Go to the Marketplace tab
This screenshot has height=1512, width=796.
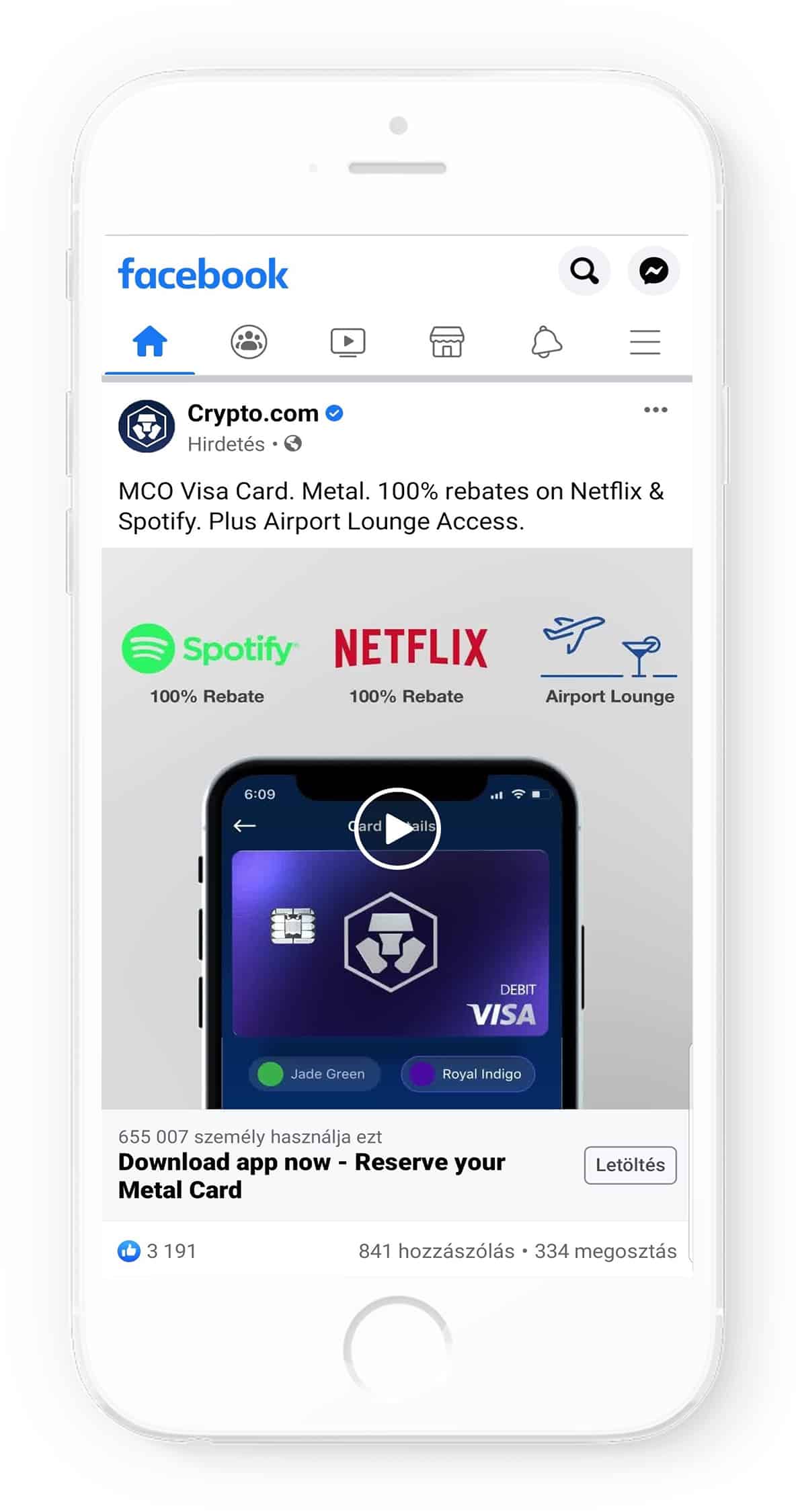click(446, 342)
